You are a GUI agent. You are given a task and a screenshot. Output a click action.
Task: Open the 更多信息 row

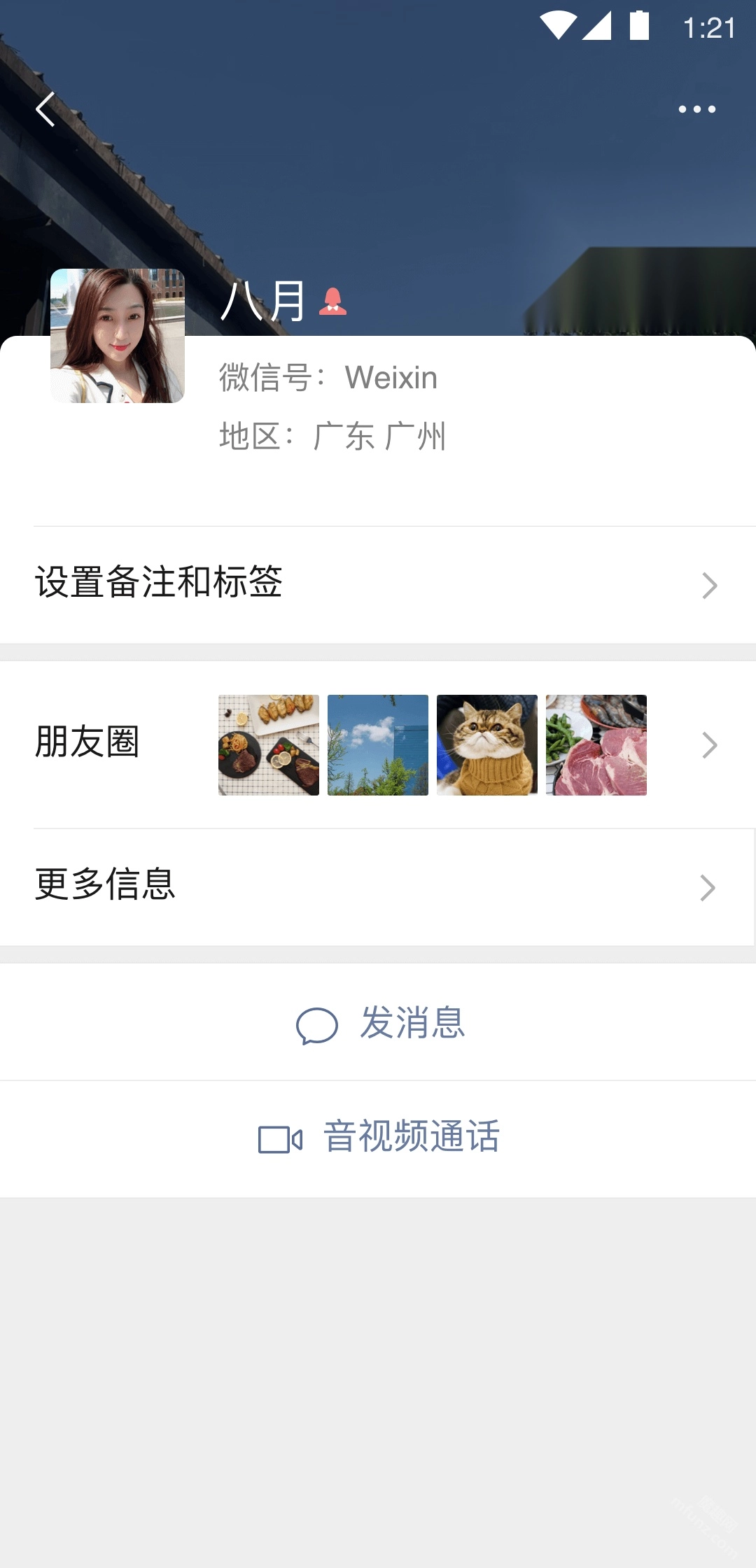coord(378,887)
